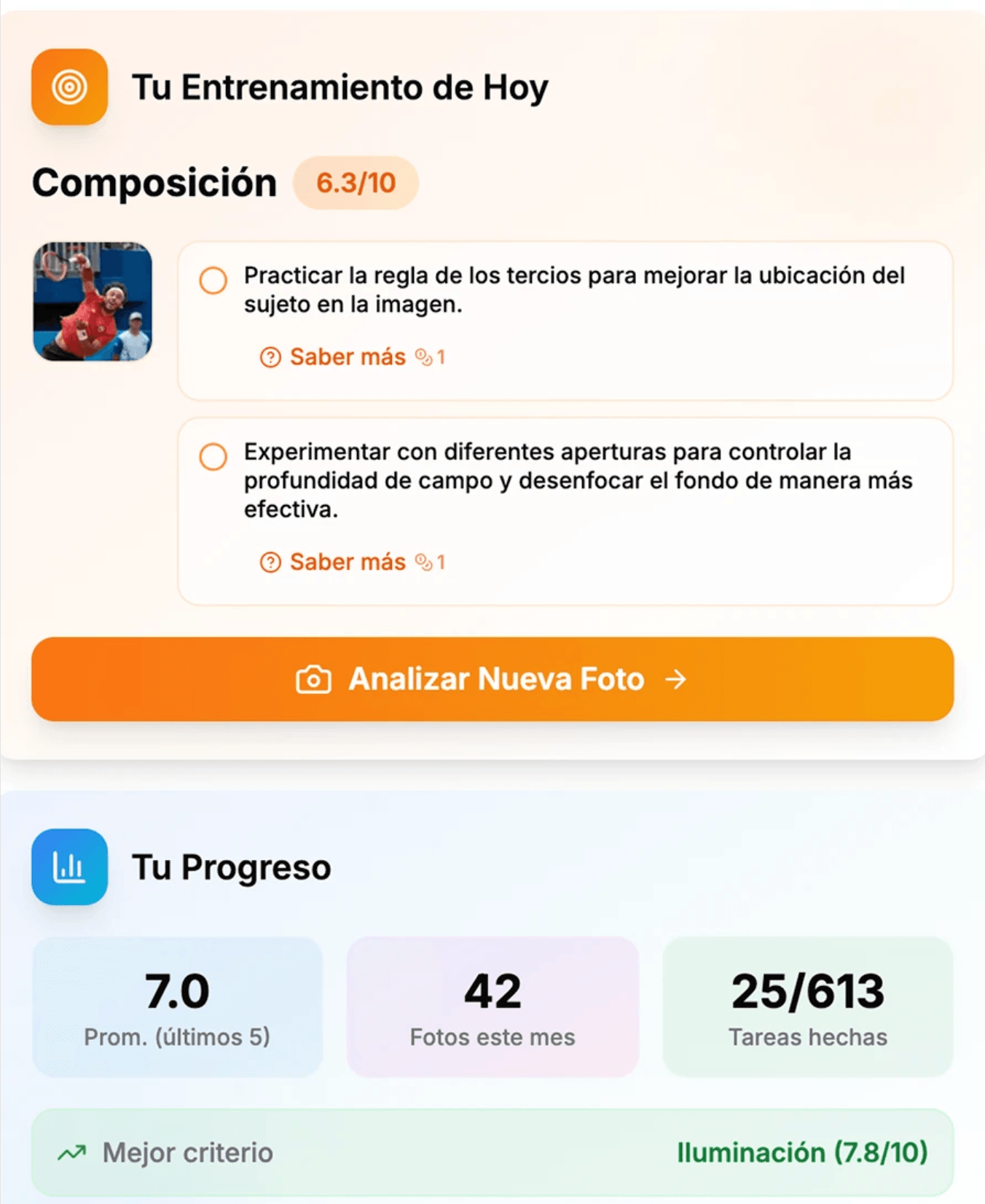985x1204 pixels.
Task: Open Saber más for depth of field
Action: [x=348, y=562]
